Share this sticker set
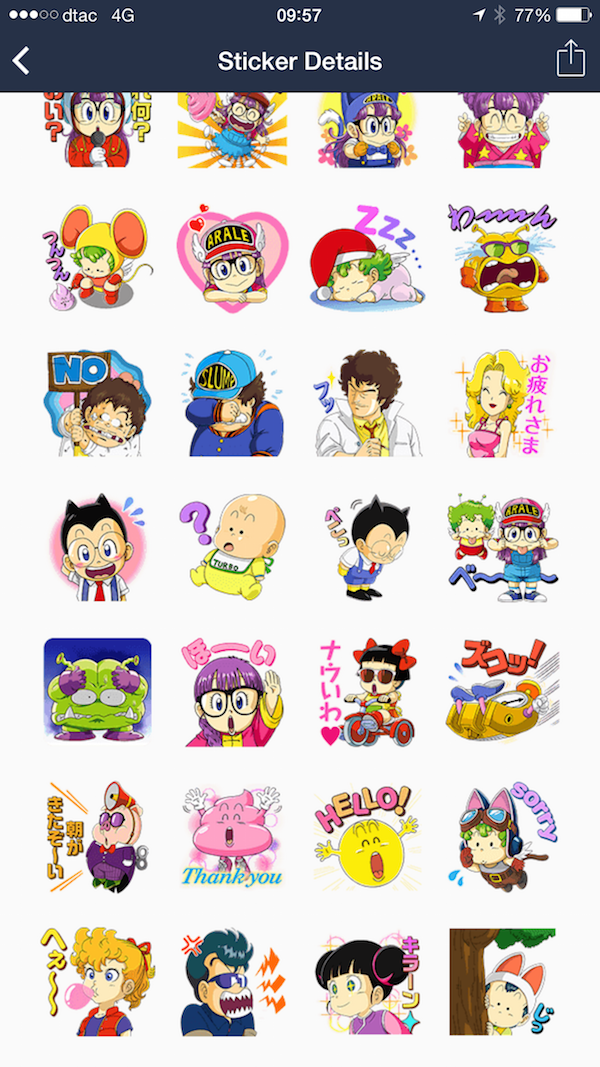Image resolution: width=600 pixels, height=1067 pixels. click(569, 58)
